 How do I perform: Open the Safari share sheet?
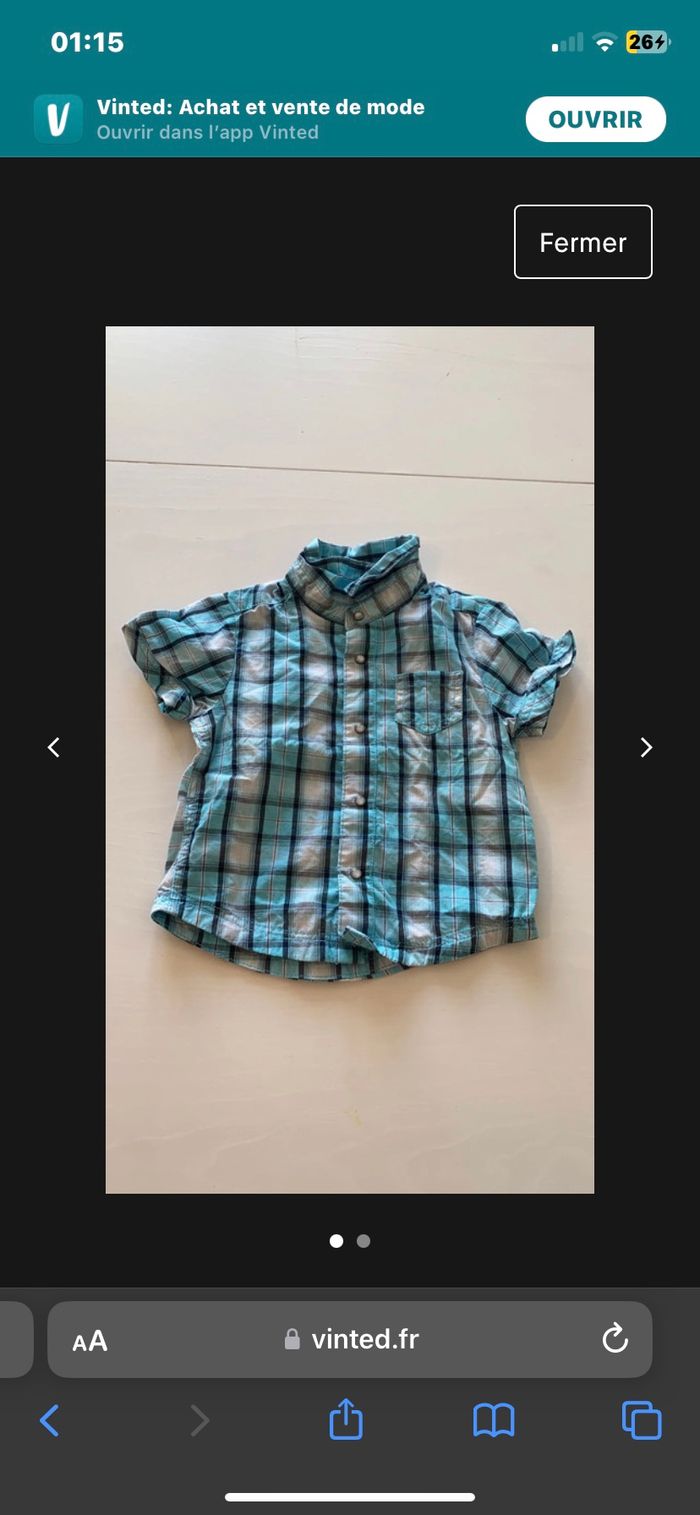pos(346,1419)
